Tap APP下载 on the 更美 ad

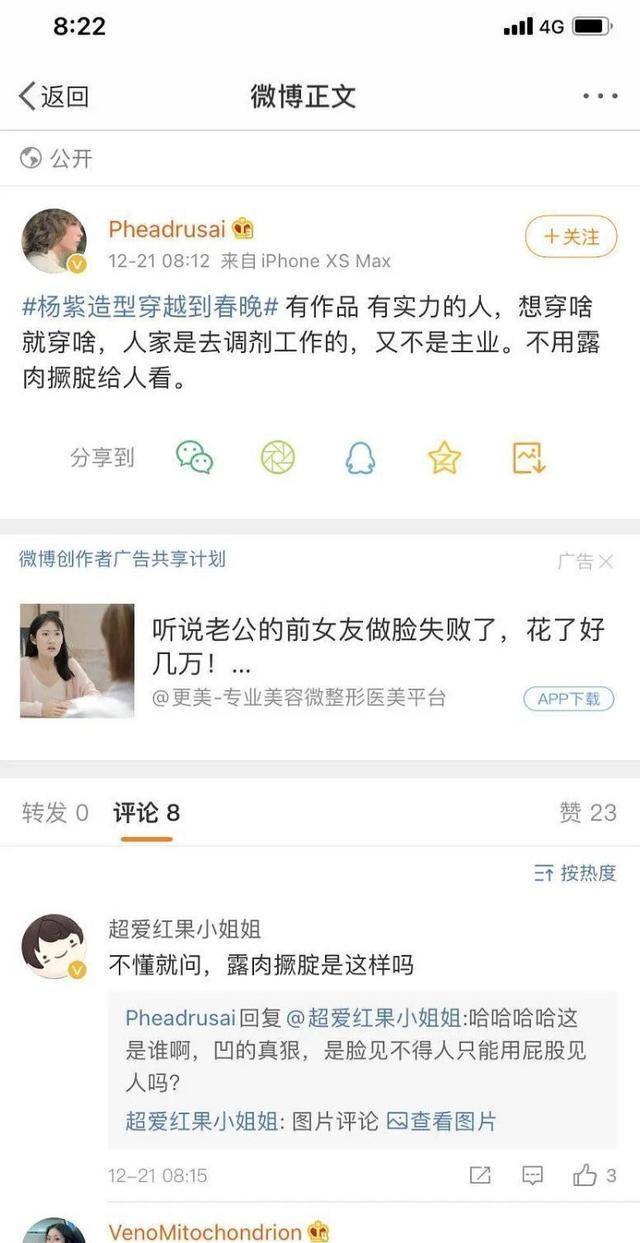568,699
